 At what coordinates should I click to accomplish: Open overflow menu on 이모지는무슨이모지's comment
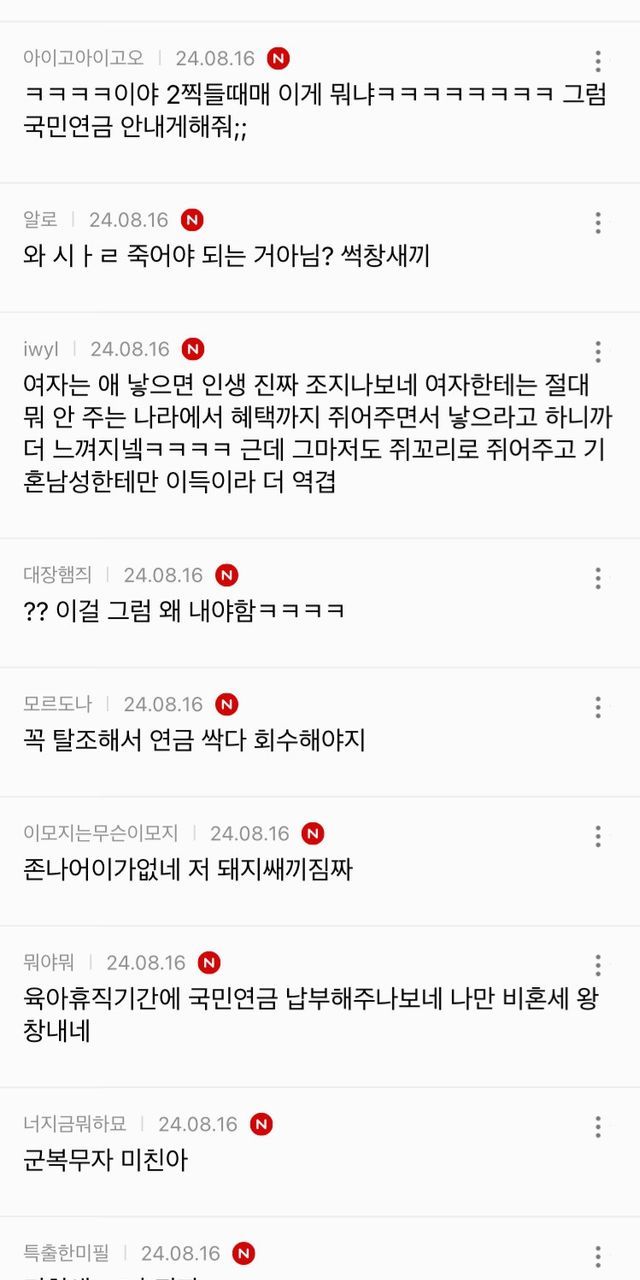click(x=598, y=836)
